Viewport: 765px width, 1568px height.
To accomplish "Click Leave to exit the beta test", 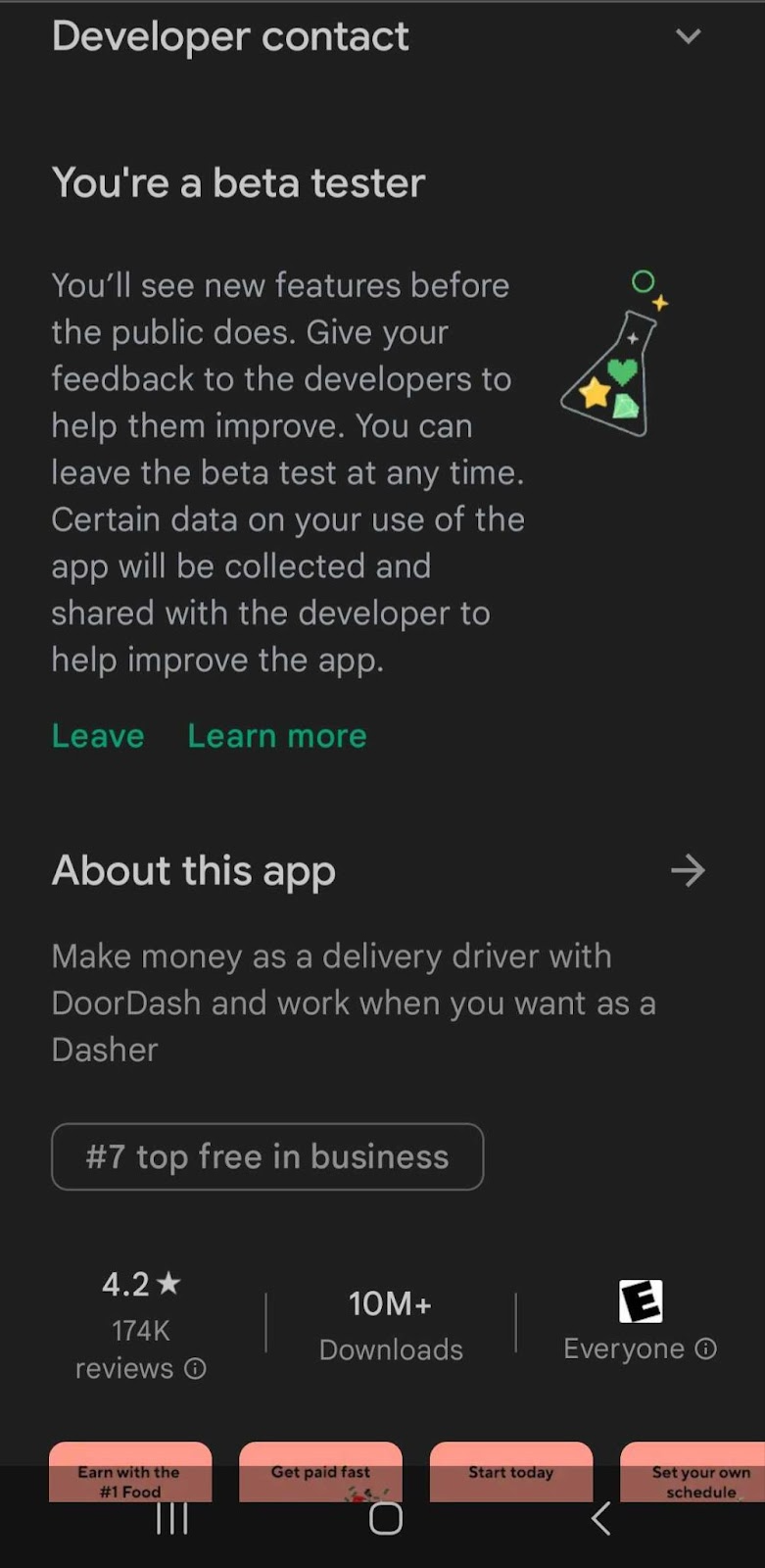I will [97, 735].
